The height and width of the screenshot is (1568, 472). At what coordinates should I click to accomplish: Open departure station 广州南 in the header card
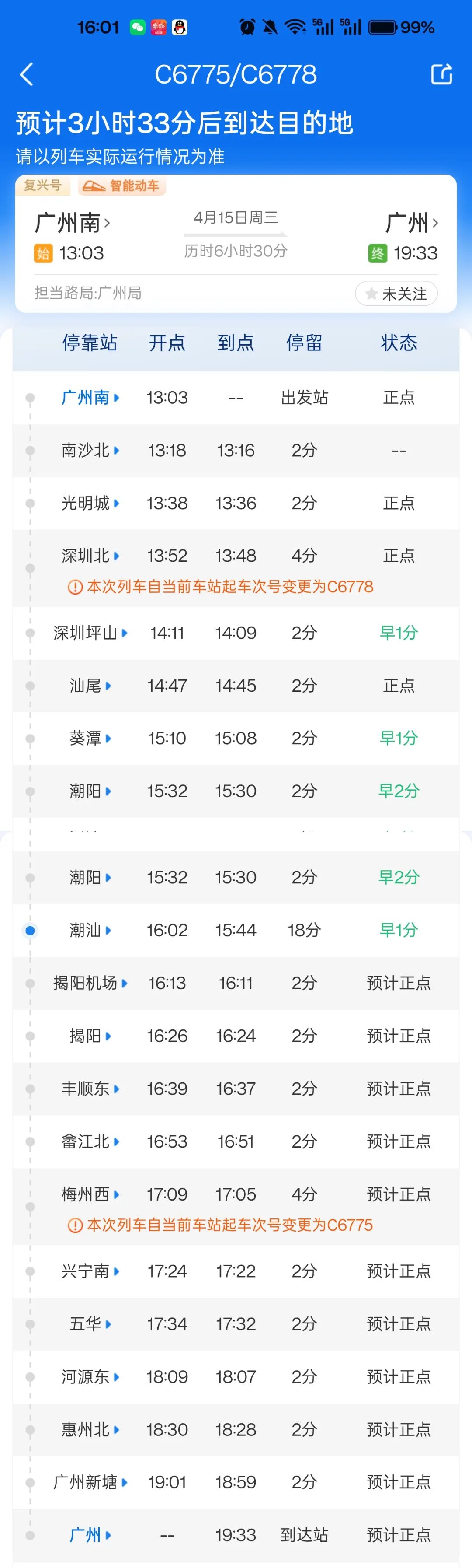[73, 223]
